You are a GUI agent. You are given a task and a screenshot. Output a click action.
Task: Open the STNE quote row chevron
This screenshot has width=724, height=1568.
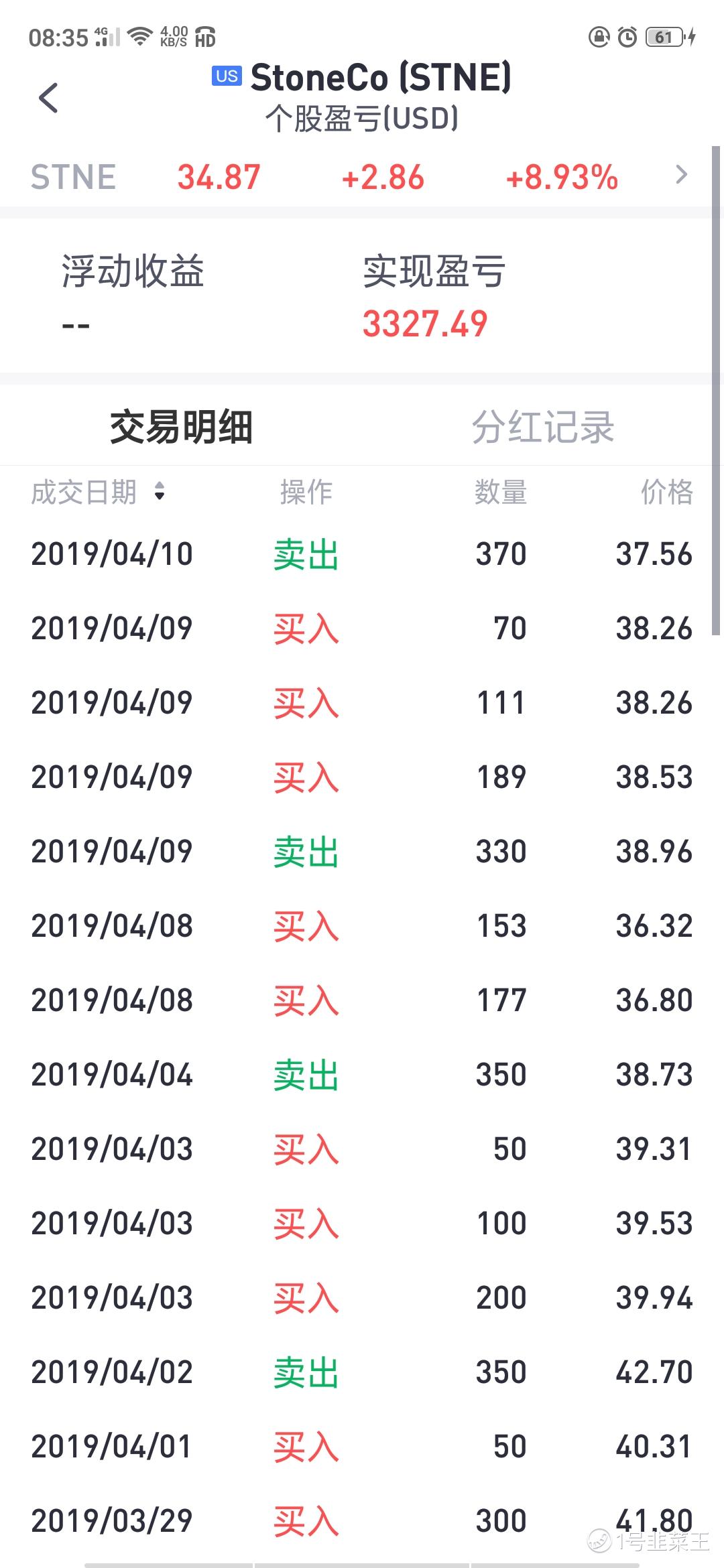[682, 175]
